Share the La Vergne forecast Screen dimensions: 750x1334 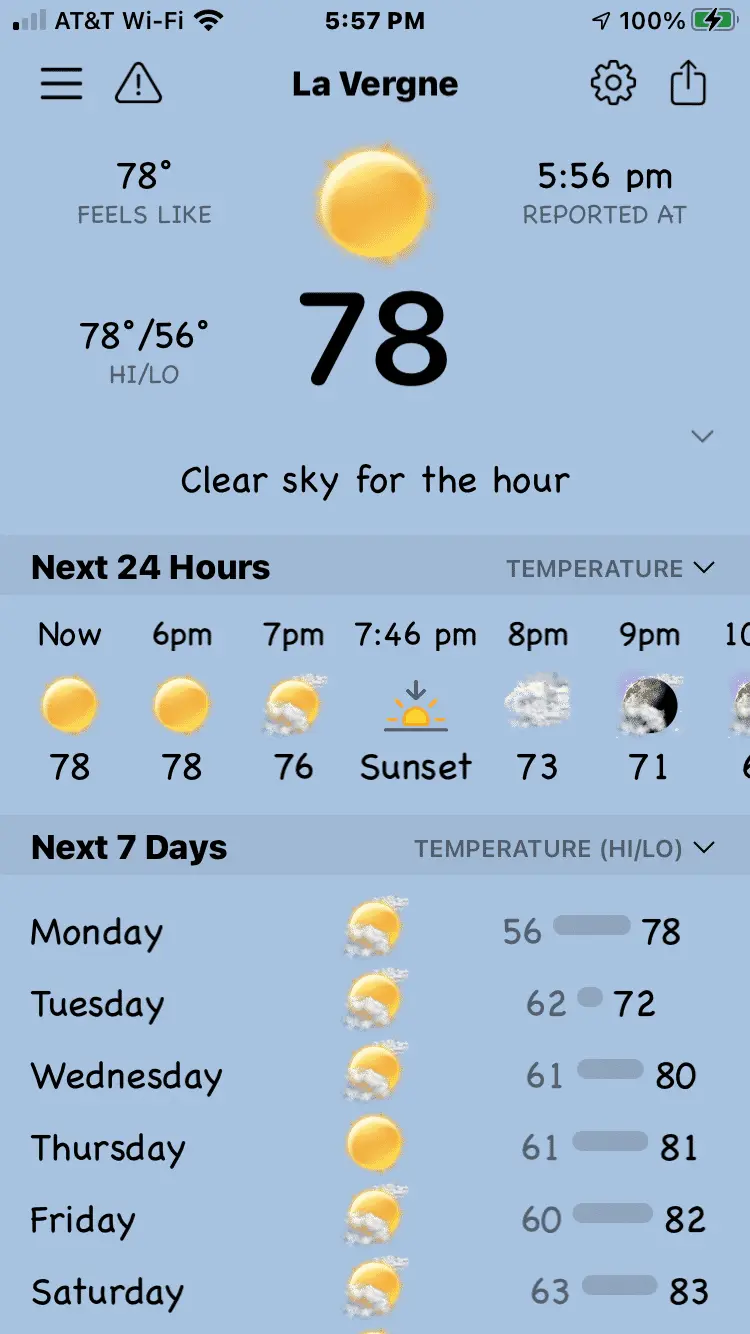(688, 84)
